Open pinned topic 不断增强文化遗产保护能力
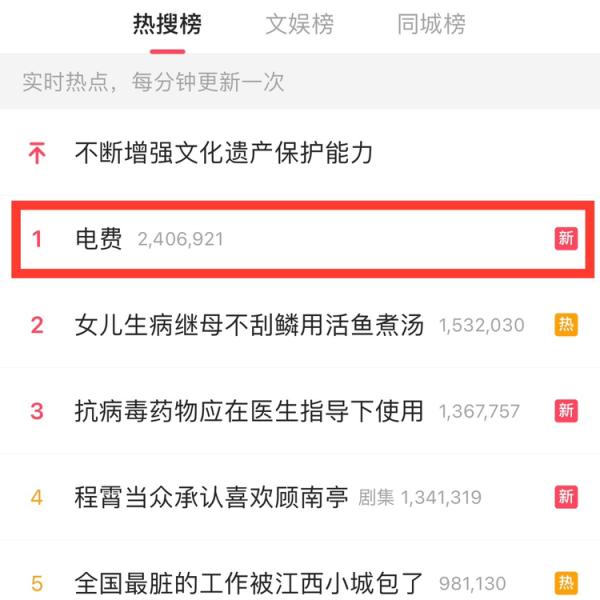 click(x=224, y=153)
